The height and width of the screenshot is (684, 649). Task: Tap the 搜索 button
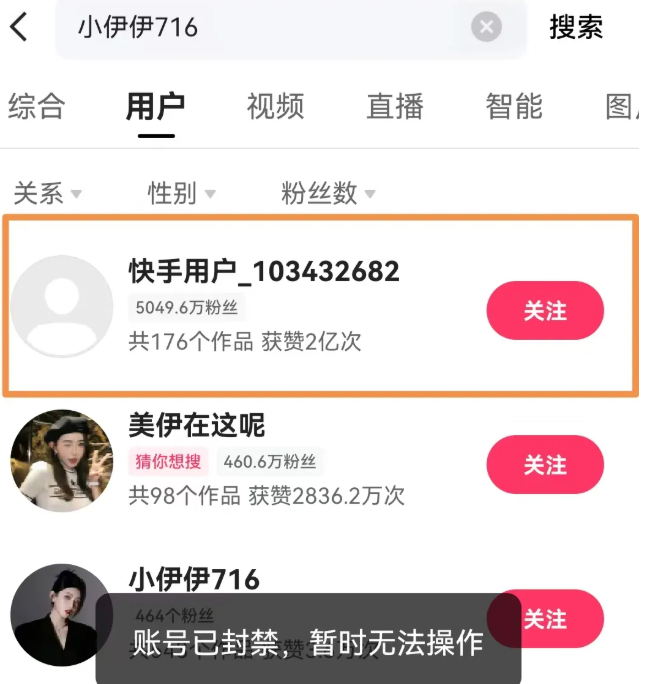576,27
